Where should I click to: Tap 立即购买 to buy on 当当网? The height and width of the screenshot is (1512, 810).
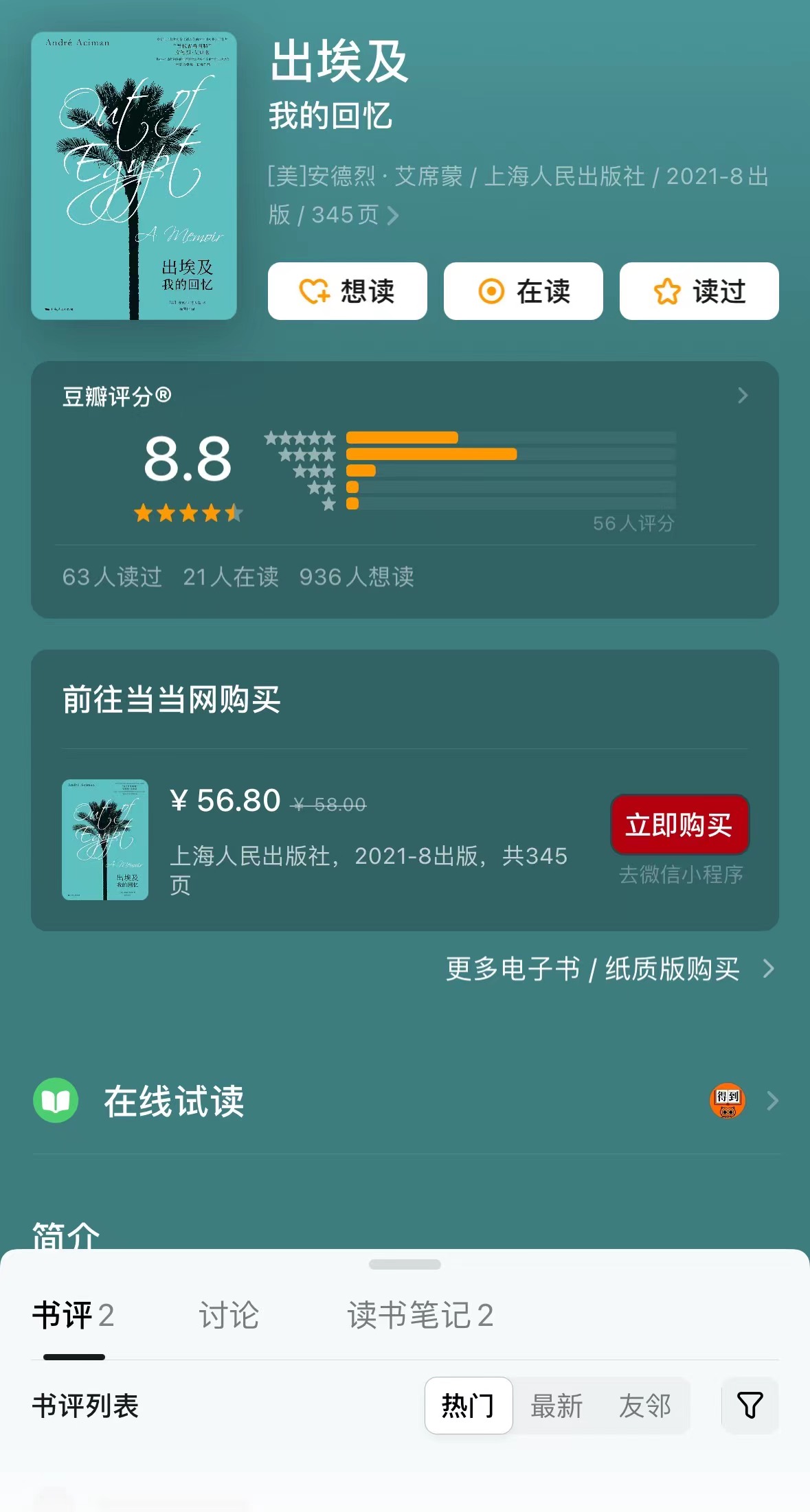[x=679, y=825]
